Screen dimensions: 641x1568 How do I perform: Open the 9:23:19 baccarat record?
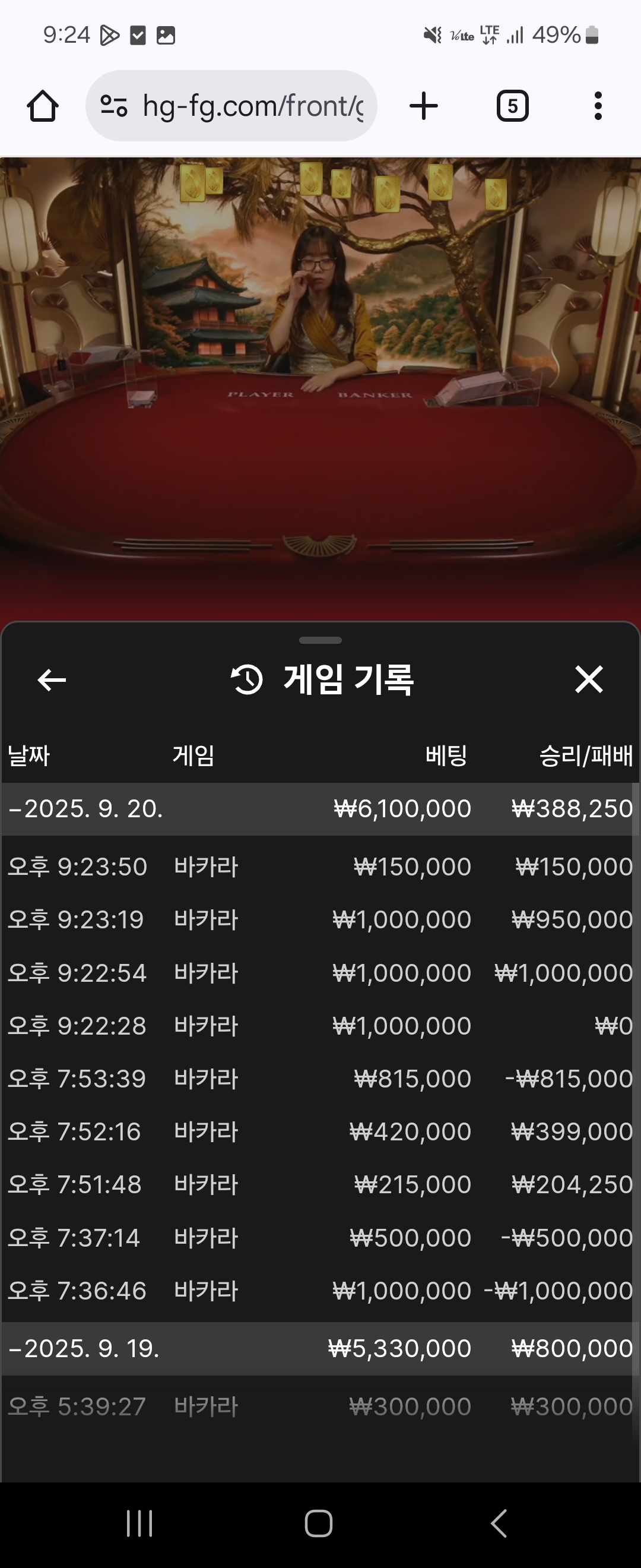320,919
